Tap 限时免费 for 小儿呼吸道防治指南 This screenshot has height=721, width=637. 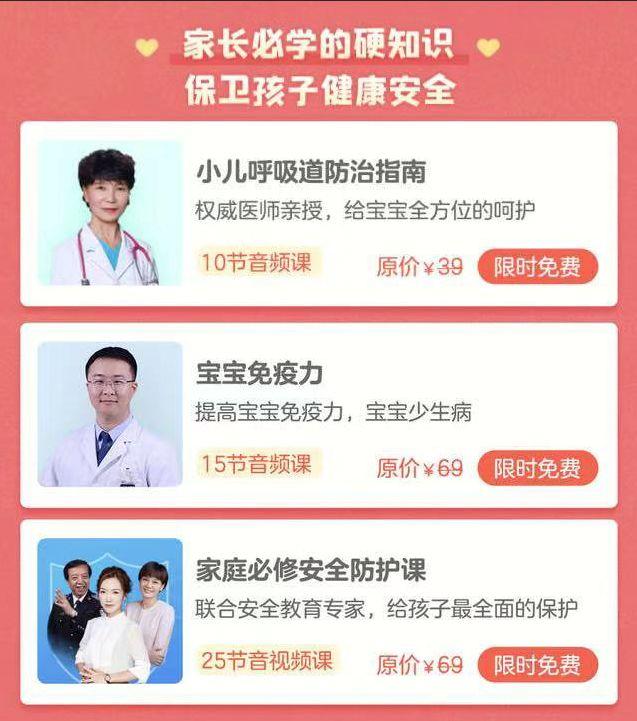pyautogui.click(x=537, y=267)
